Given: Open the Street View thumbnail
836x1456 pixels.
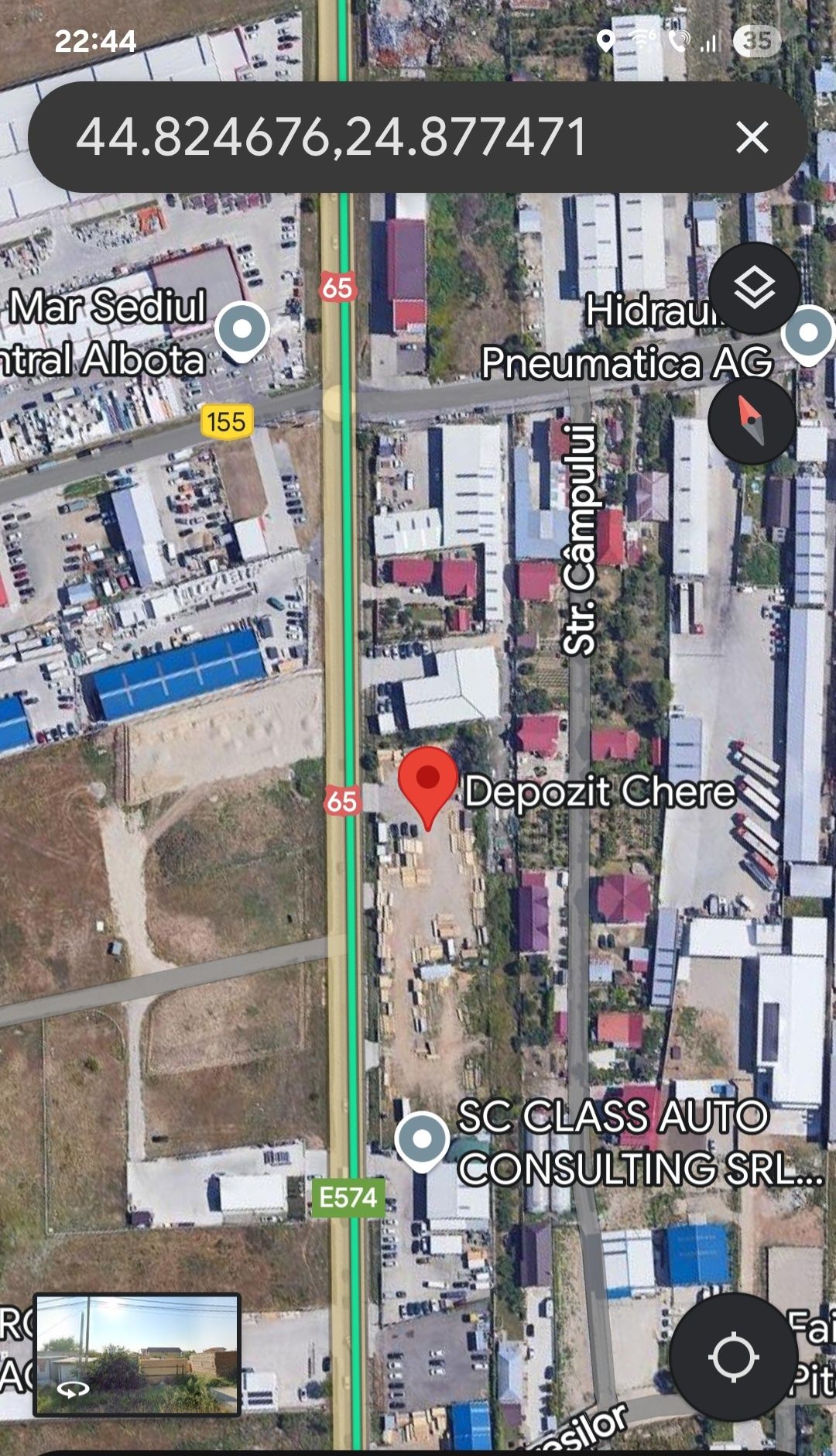Looking at the screenshot, I should tap(137, 1355).
